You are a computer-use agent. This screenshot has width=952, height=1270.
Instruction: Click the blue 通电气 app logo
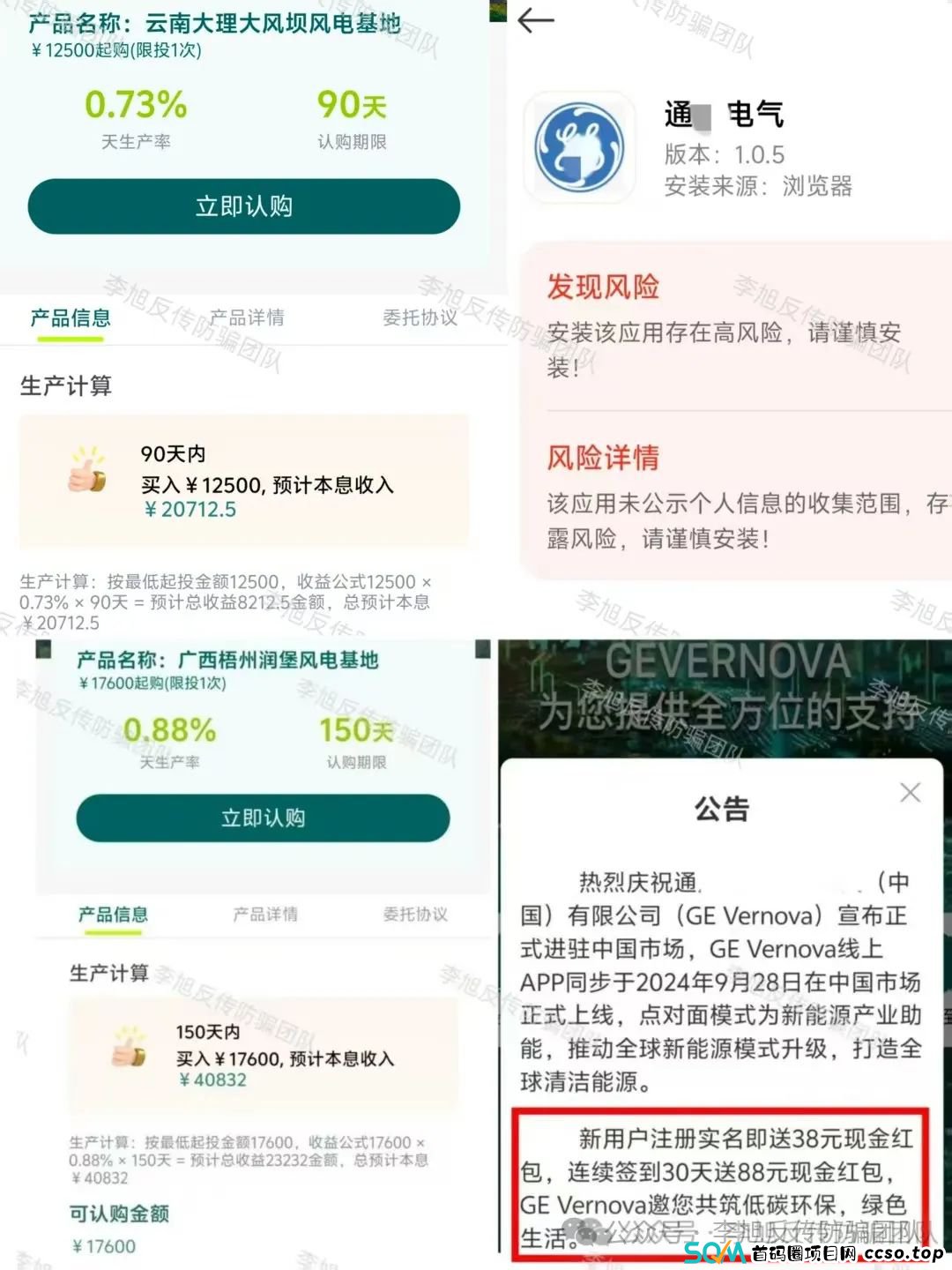click(x=579, y=146)
